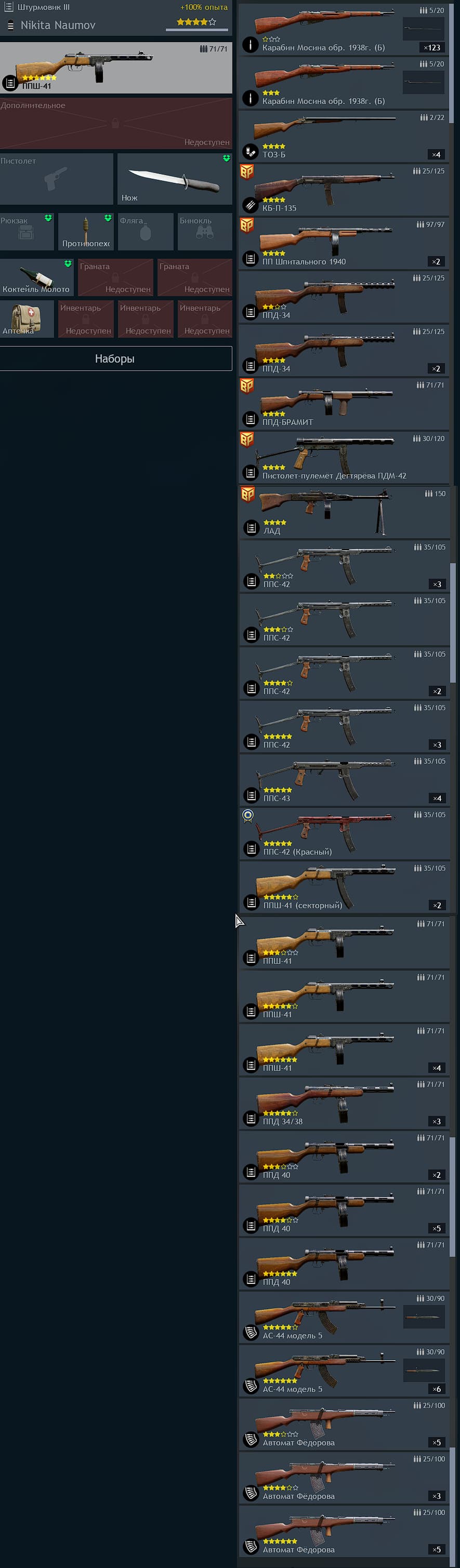Open the Наборы presets button
The image size is (460, 1568).
115,358
